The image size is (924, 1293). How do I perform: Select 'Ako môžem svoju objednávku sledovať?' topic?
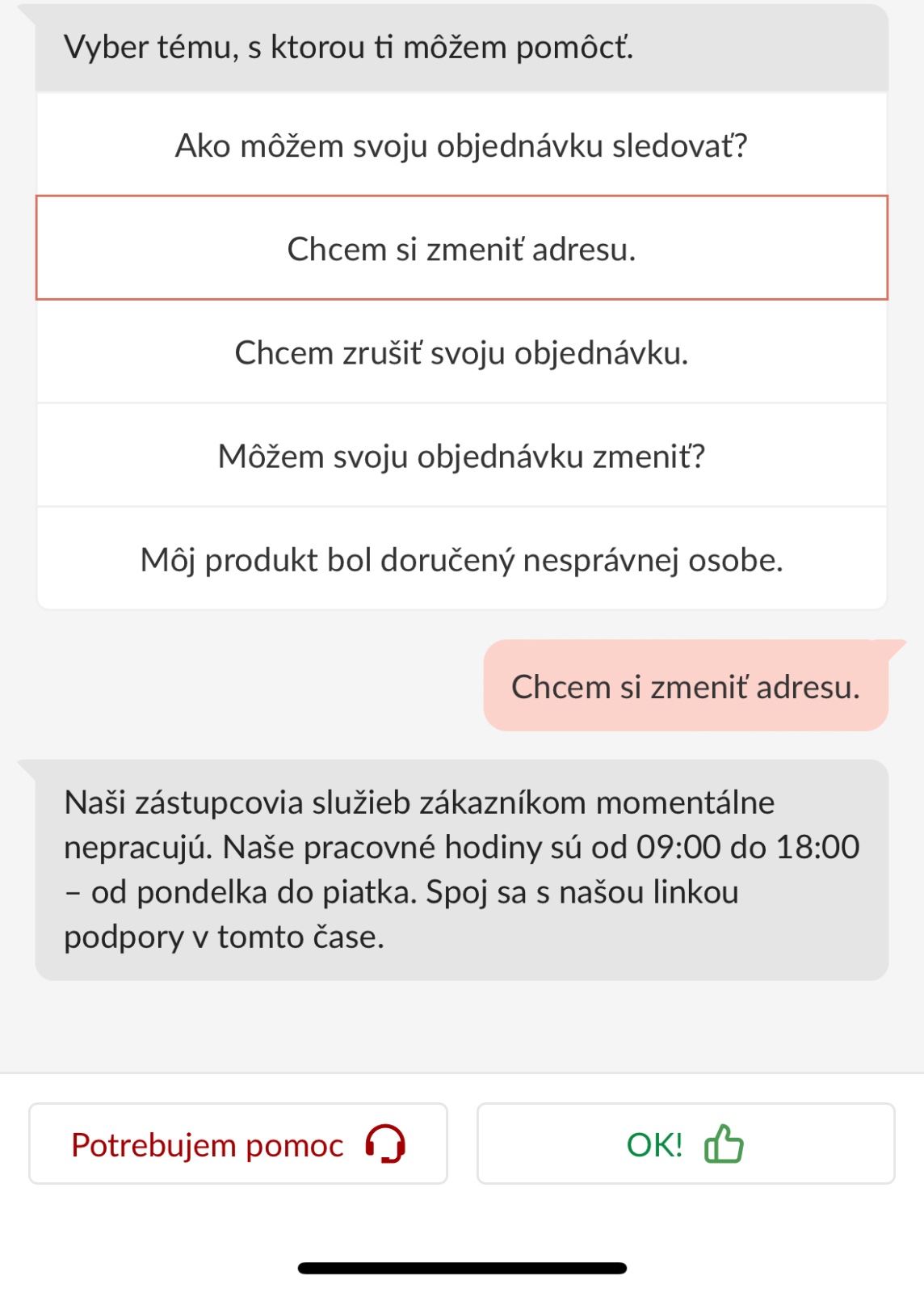pos(462,145)
